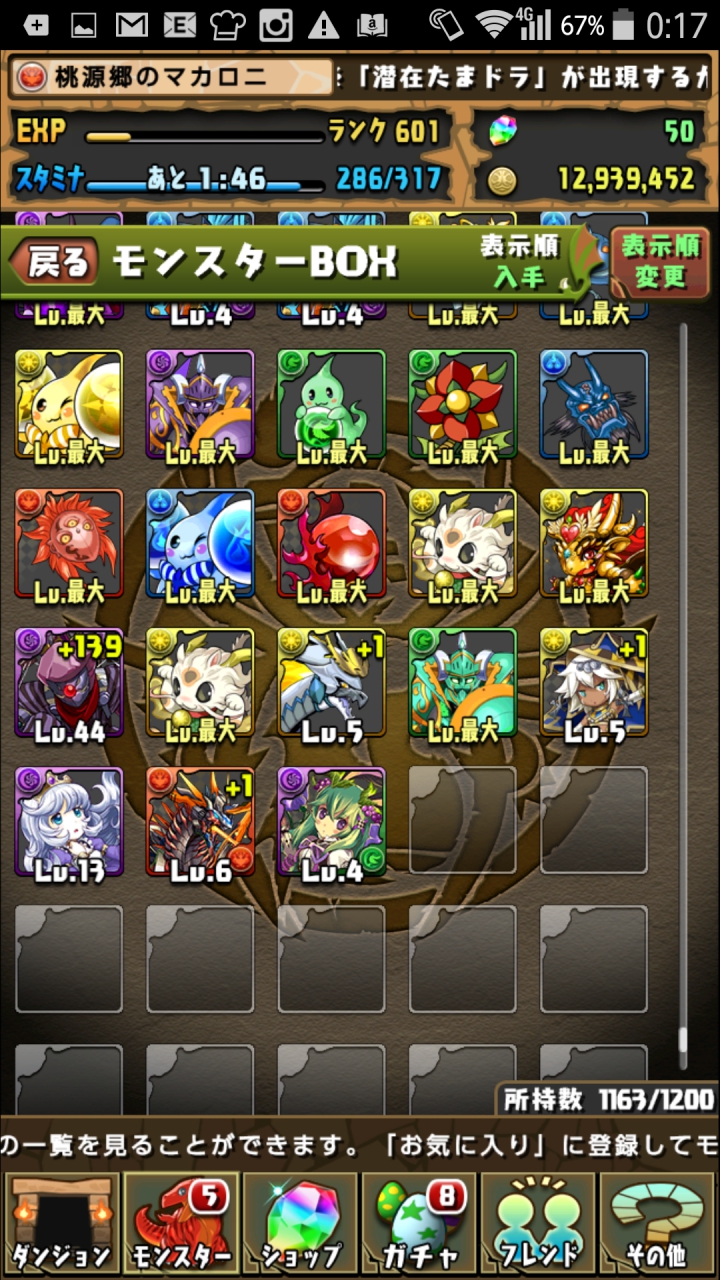Choose the Lv.6 dragon with +1
Screen dimensions: 720x1280
coord(200,822)
